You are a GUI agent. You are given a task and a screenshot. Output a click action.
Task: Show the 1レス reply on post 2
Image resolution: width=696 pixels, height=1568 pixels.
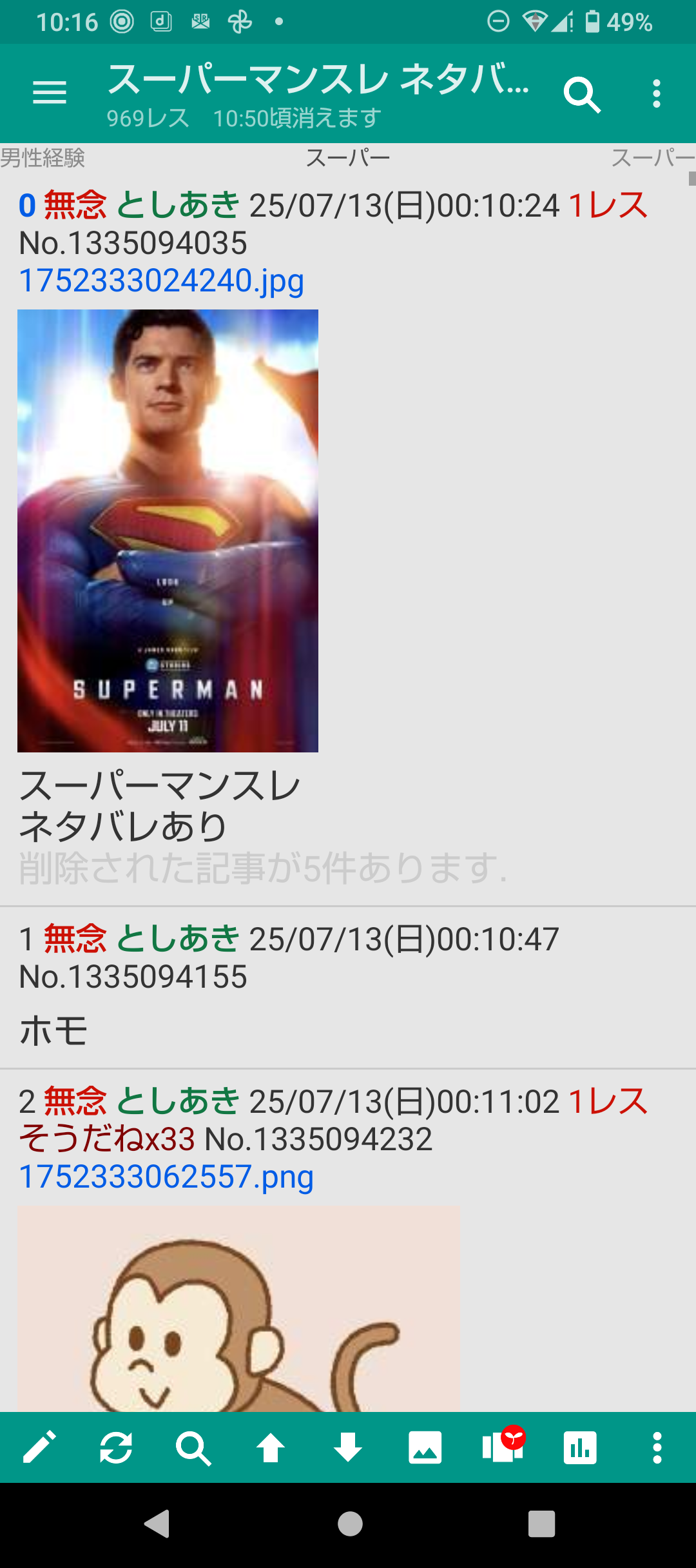tap(608, 1101)
